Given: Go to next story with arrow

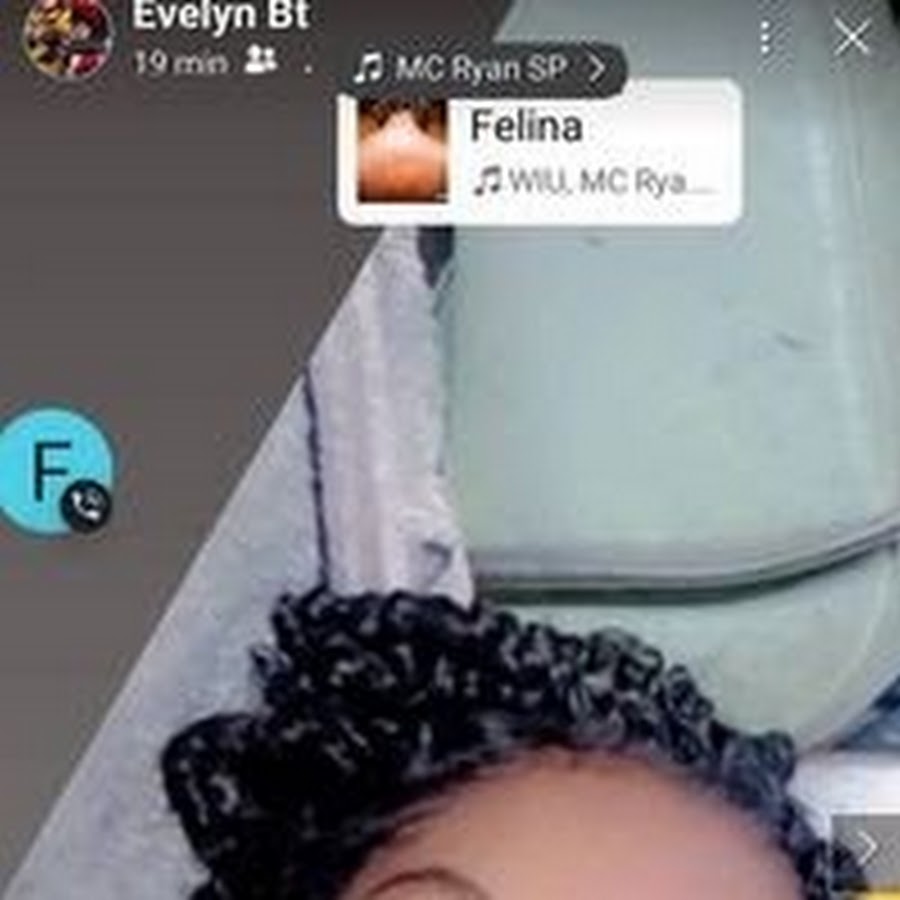Looking at the screenshot, I should tap(866, 850).
